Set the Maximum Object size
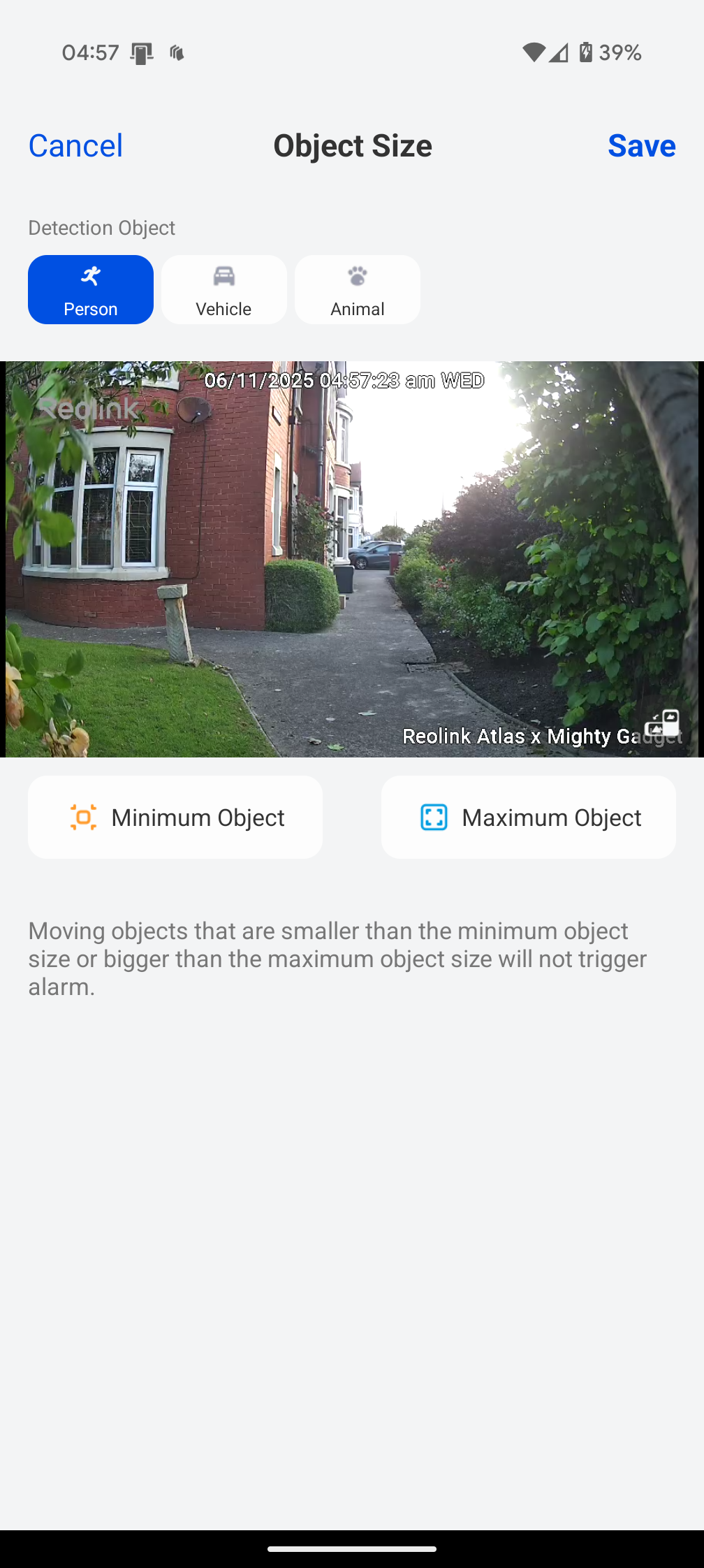Image resolution: width=704 pixels, height=1568 pixels. [x=528, y=818]
